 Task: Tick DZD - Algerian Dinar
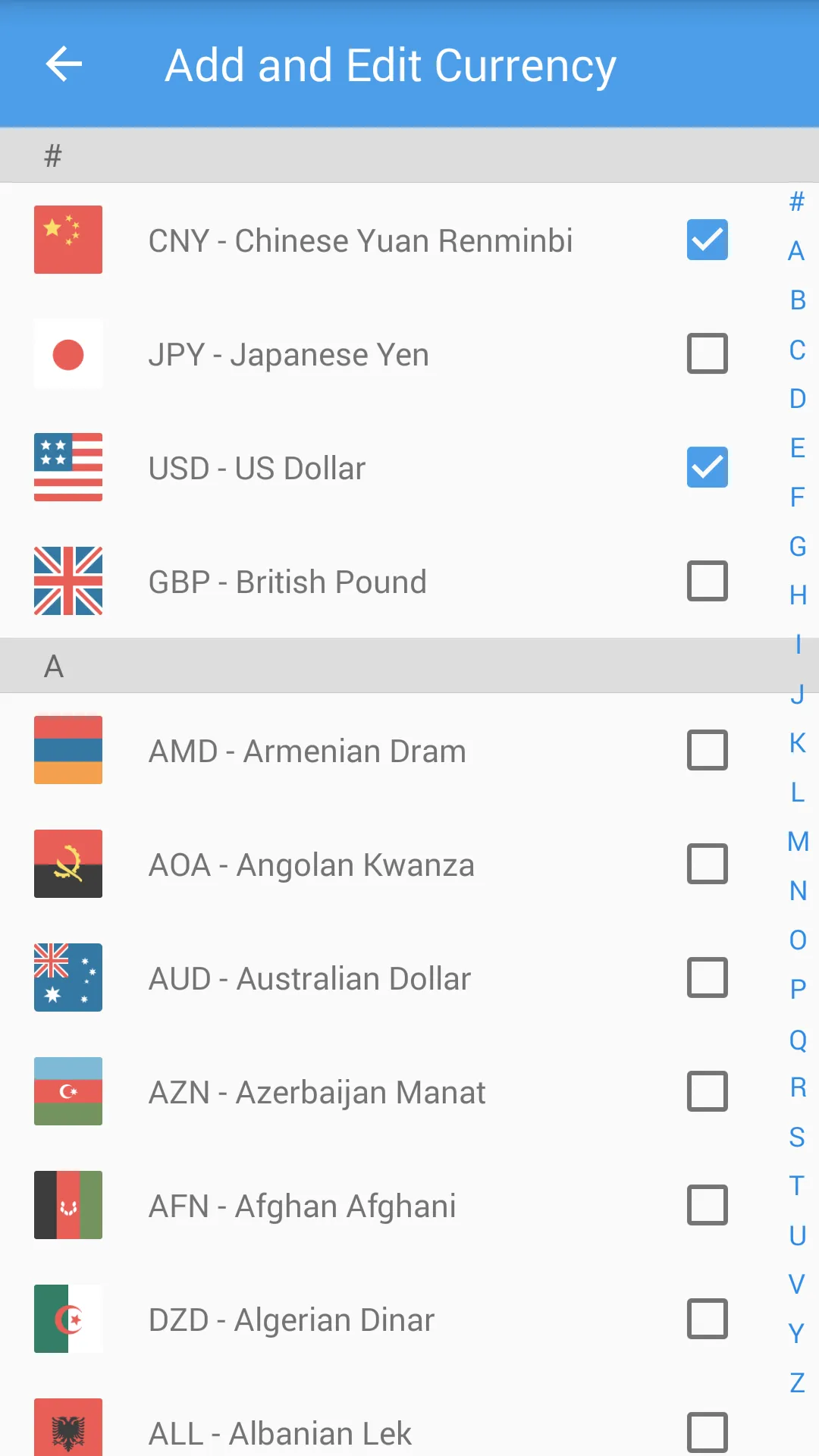click(x=707, y=1319)
